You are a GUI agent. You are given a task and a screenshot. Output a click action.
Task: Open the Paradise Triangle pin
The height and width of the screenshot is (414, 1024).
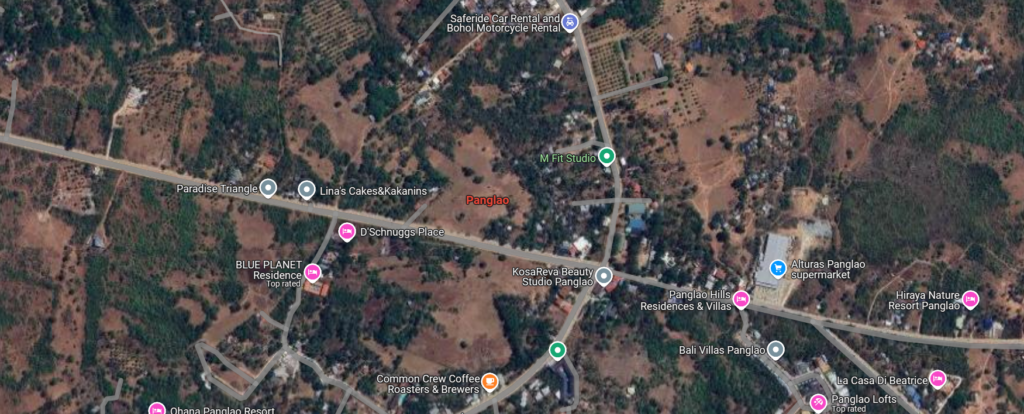click(268, 187)
